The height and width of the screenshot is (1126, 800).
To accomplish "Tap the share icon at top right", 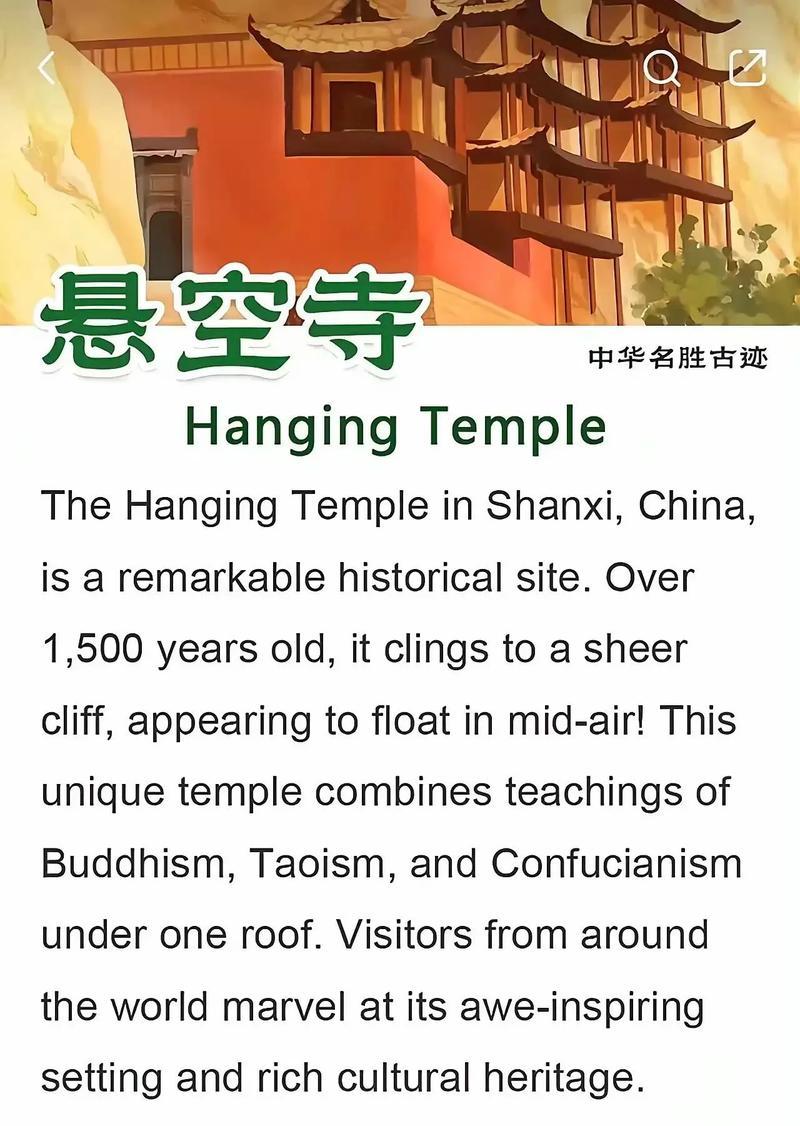I will pos(747,68).
